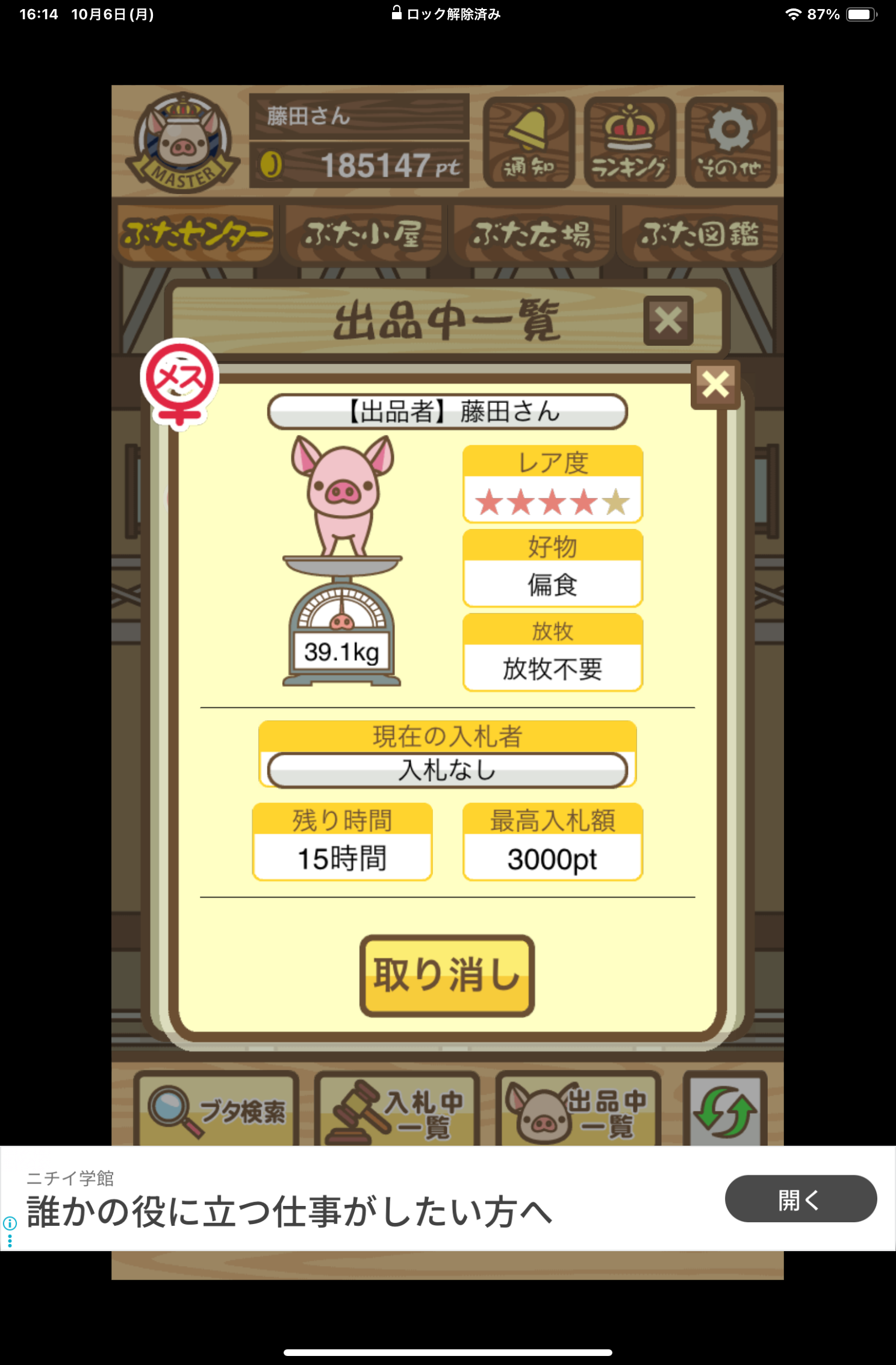
Task: View the 入札中一覧 bidding list
Action: [x=397, y=1110]
